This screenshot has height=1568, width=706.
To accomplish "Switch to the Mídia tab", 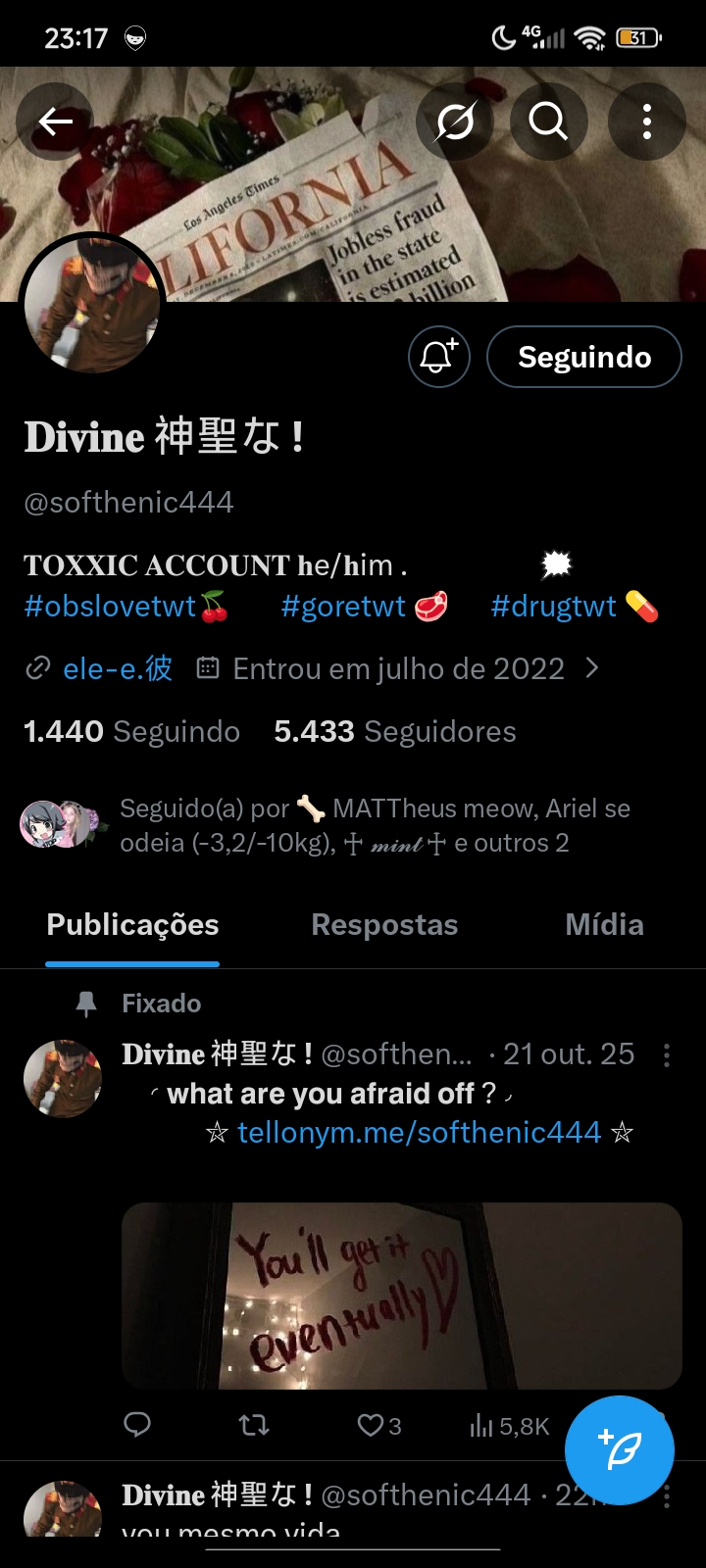I will [x=604, y=925].
